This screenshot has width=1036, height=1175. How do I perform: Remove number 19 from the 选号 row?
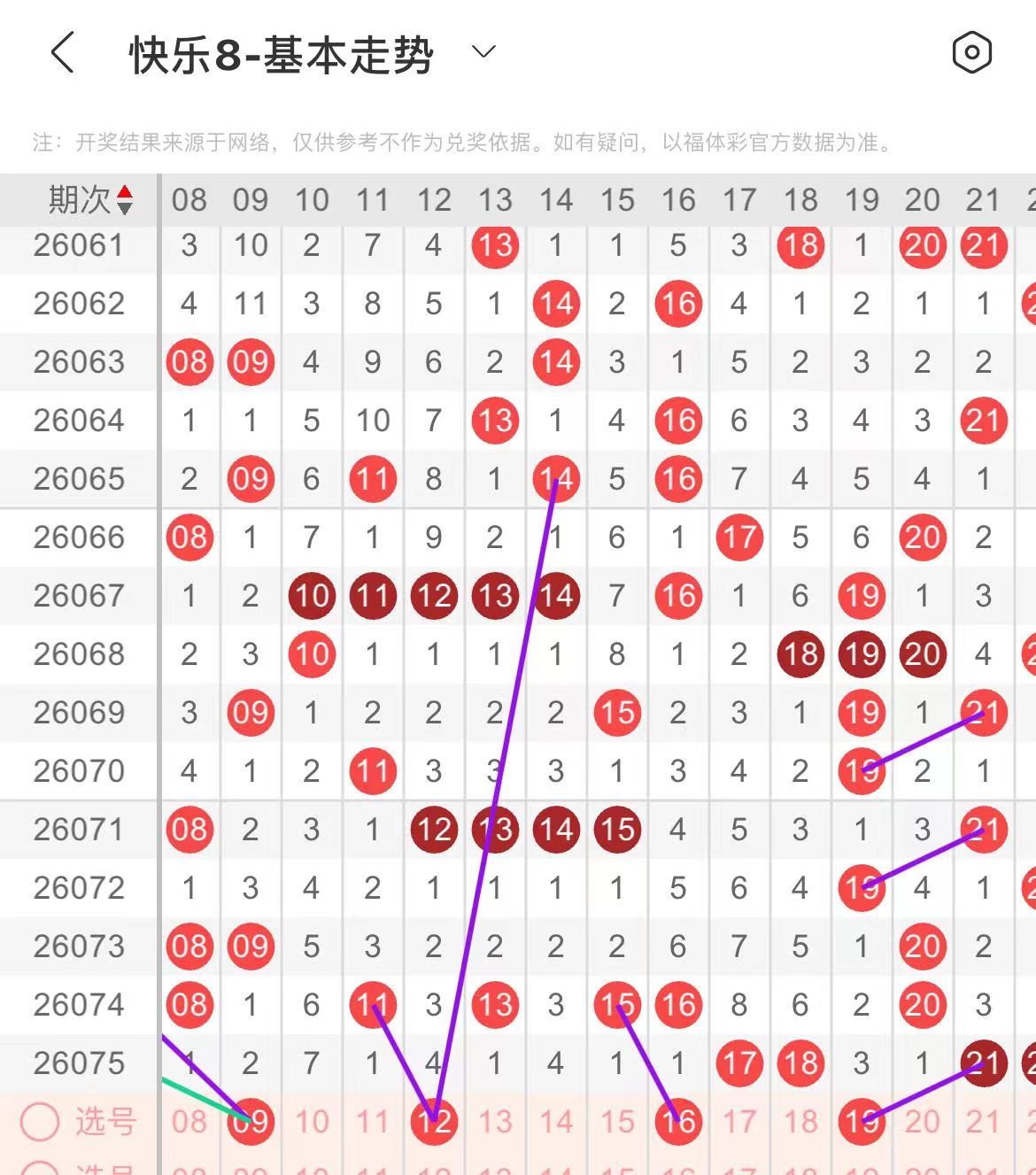pyautogui.click(x=862, y=1122)
